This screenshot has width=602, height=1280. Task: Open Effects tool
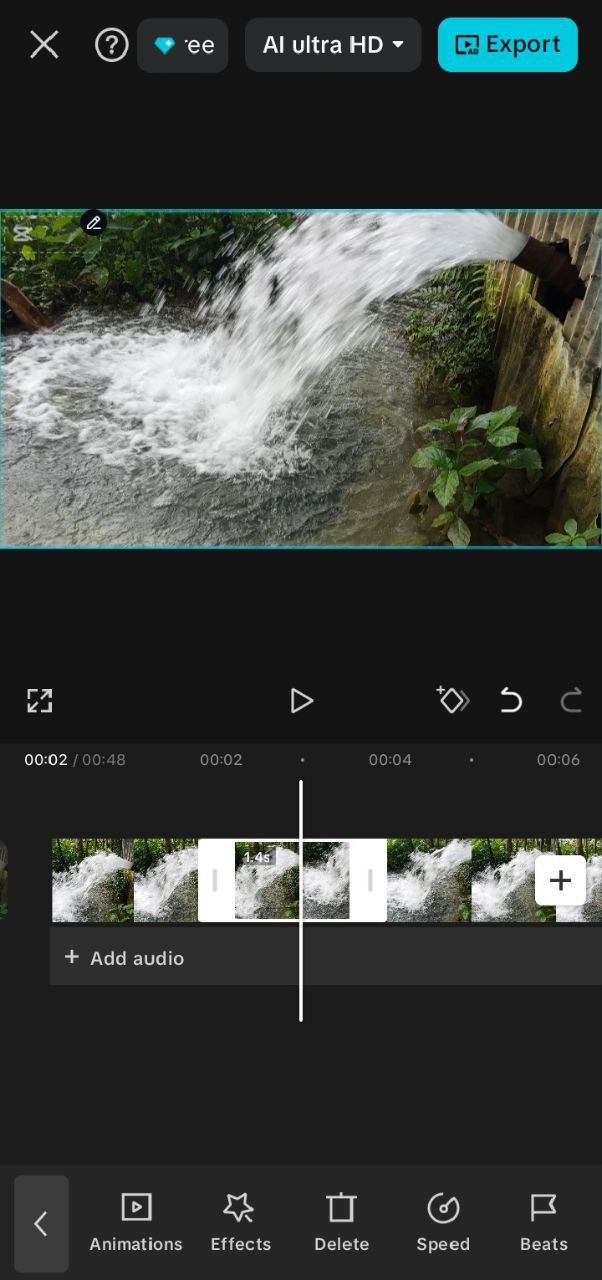point(240,1222)
